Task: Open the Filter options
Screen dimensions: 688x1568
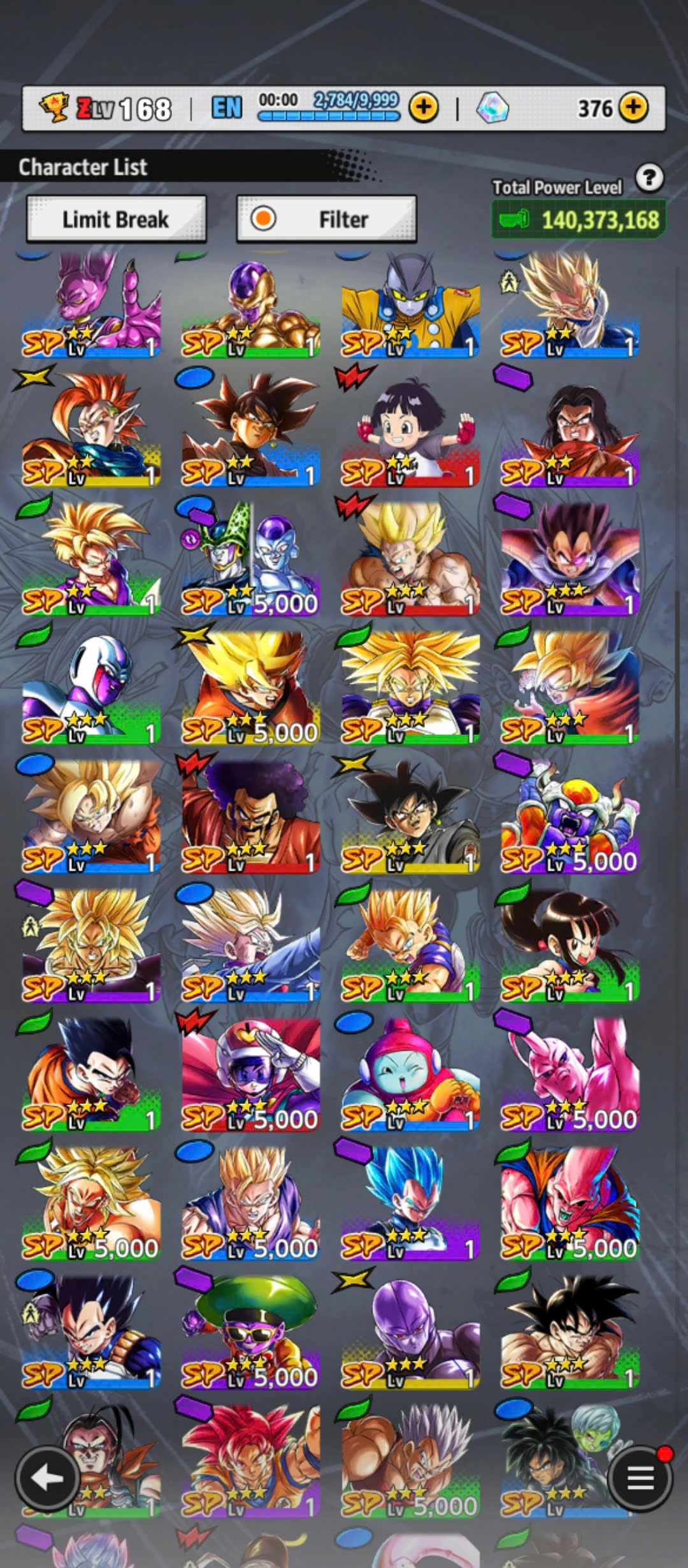Action: click(326, 219)
